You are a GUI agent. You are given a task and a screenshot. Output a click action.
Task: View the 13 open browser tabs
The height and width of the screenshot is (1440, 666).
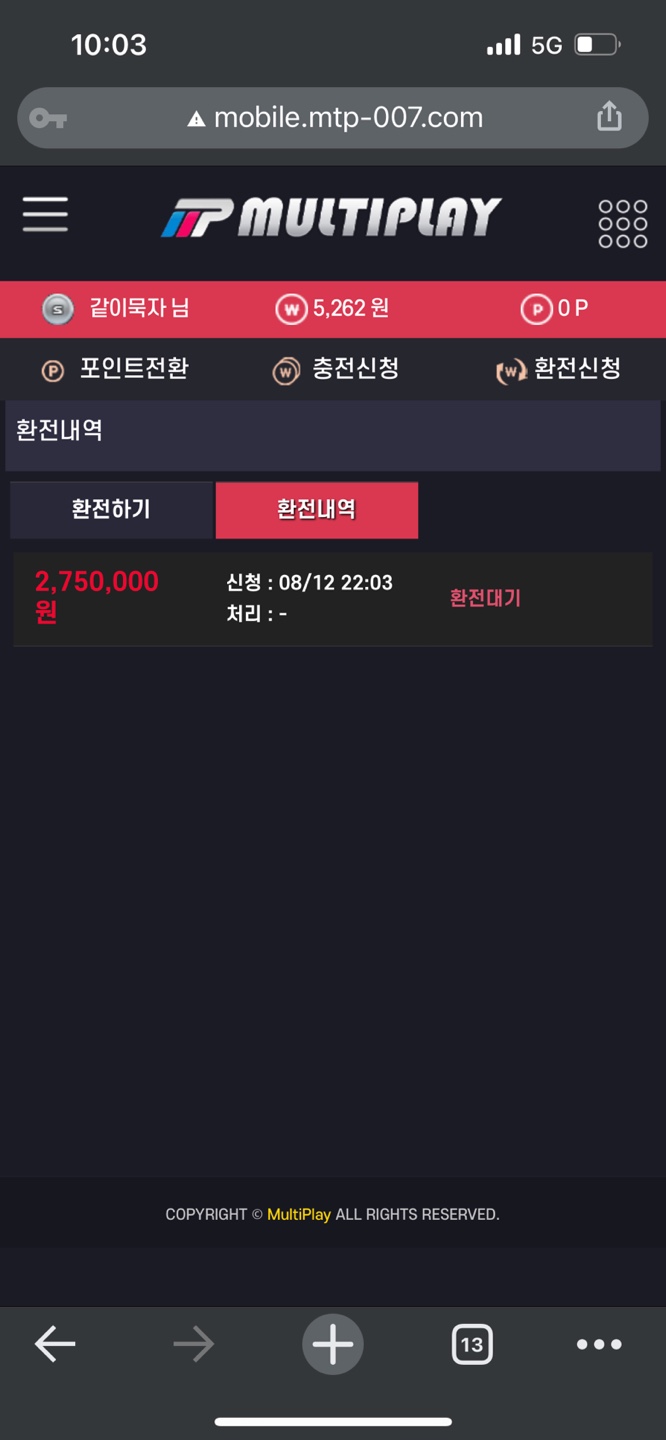[471, 1344]
